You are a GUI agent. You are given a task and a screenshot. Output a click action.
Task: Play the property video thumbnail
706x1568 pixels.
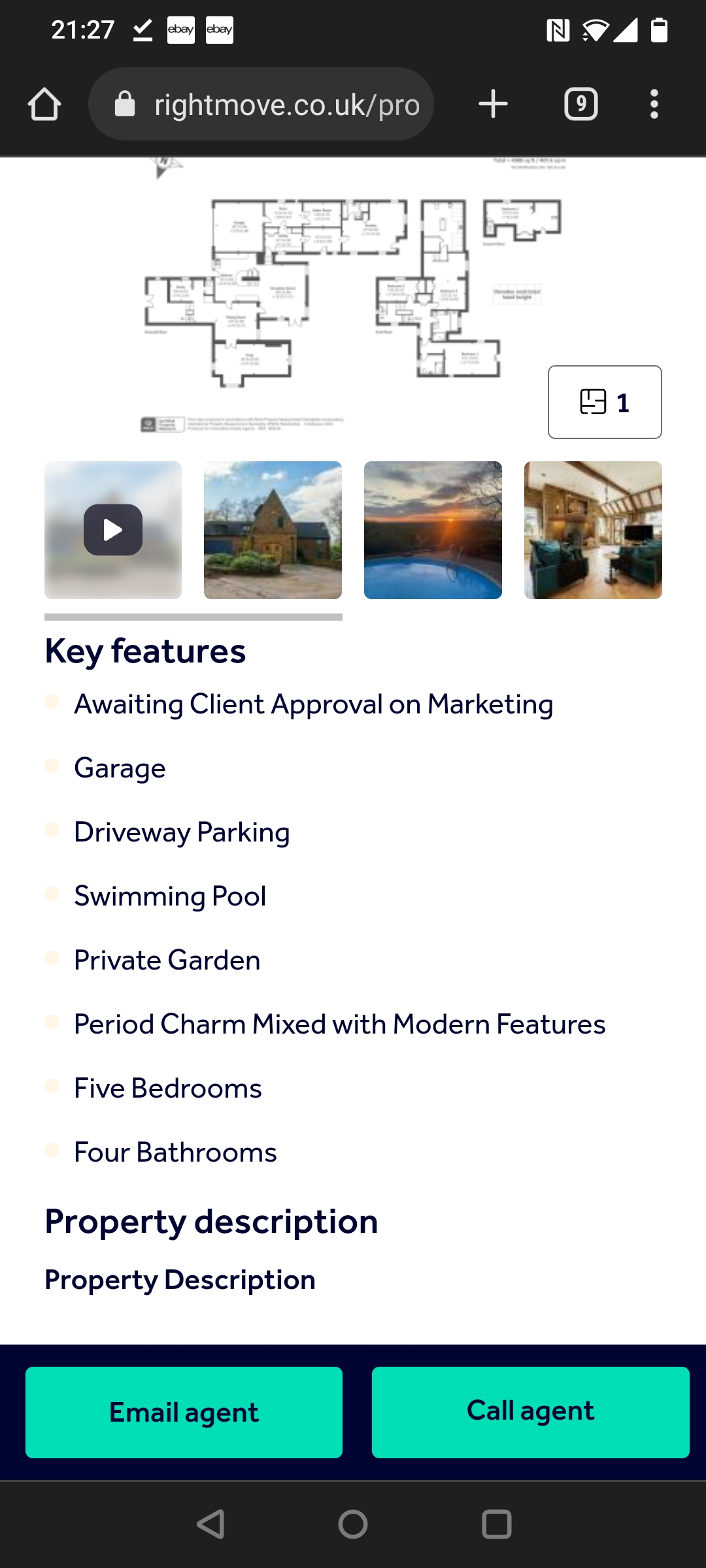[113, 530]
